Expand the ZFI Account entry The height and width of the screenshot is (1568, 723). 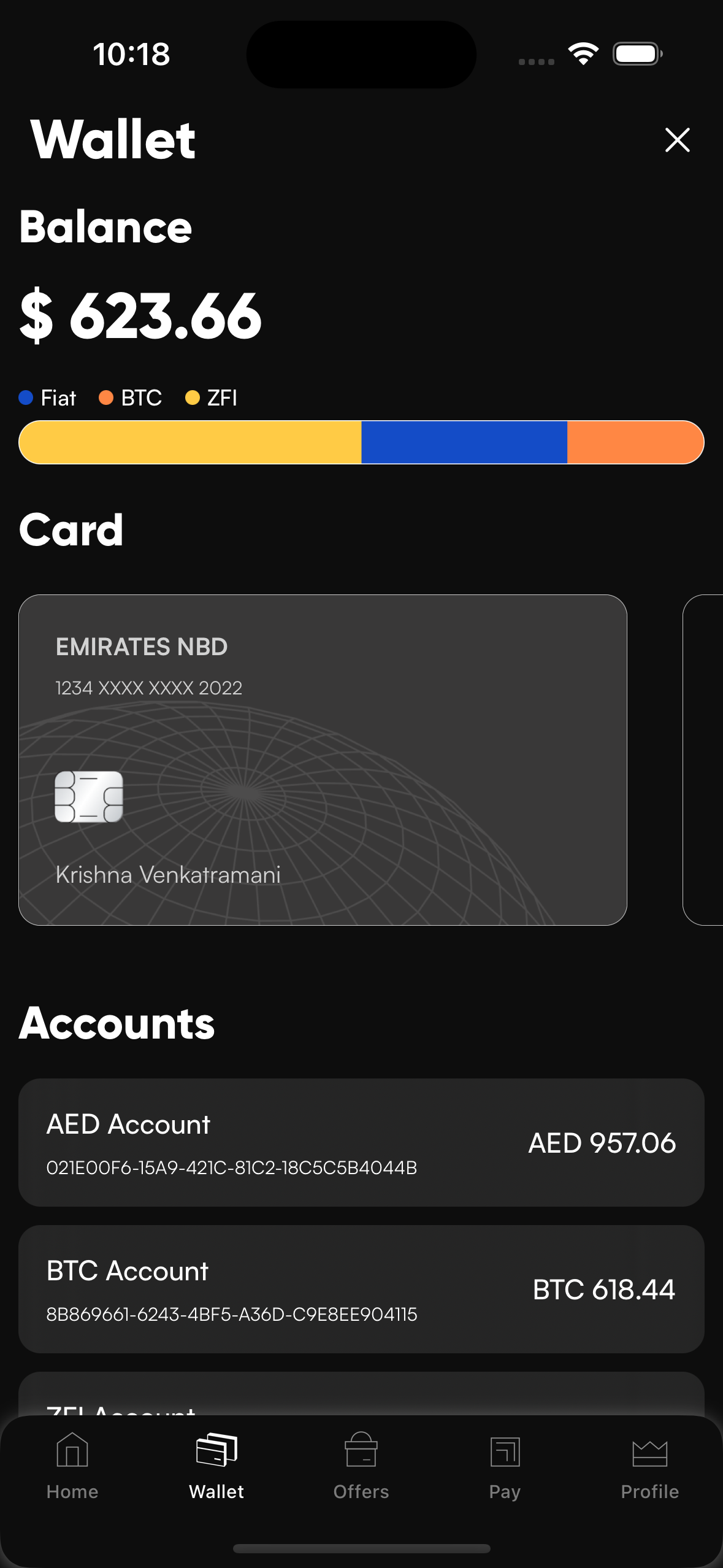(361, 1405)
